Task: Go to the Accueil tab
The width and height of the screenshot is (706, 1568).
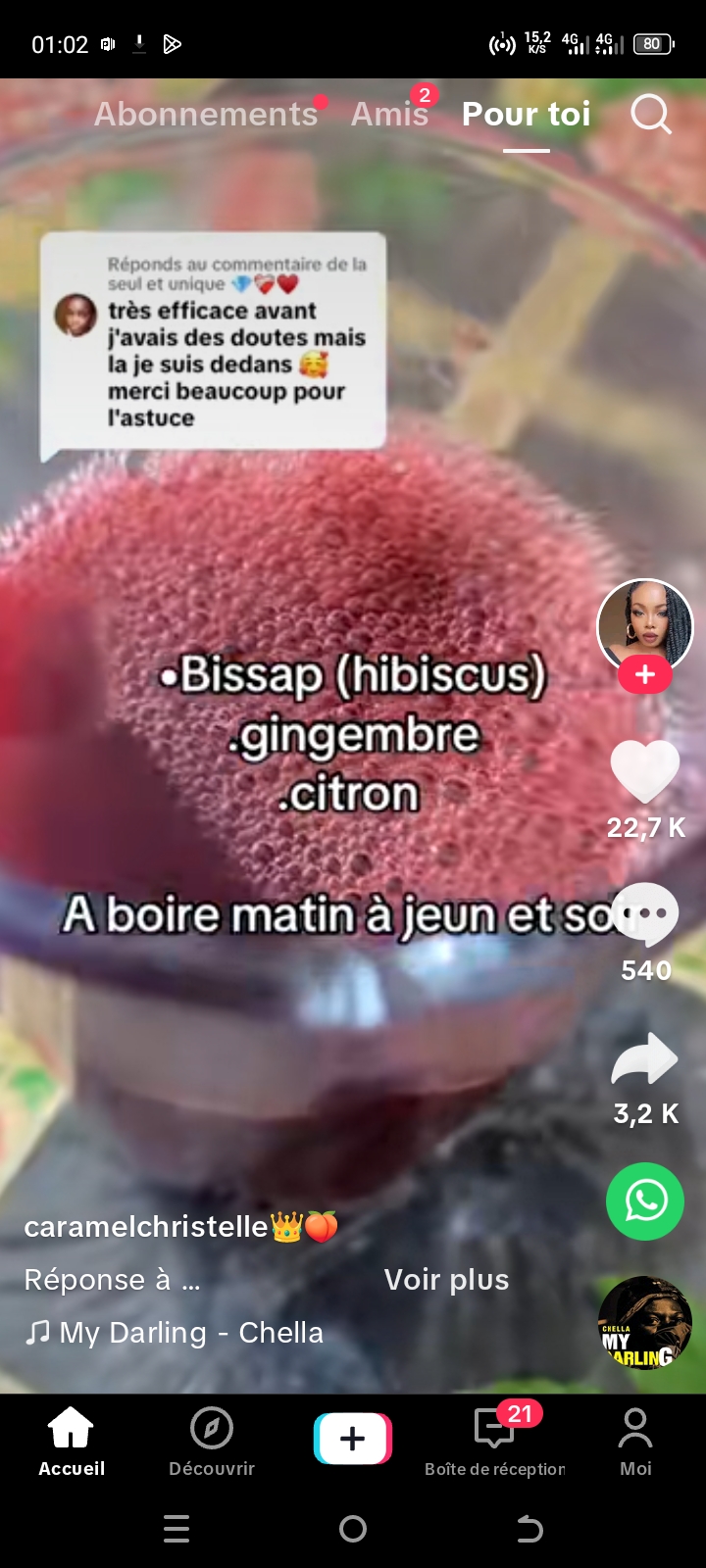Action: coord(72,1441)
